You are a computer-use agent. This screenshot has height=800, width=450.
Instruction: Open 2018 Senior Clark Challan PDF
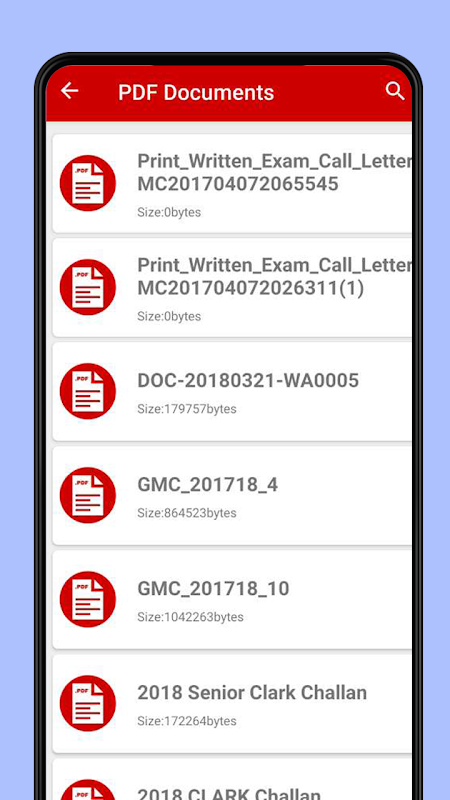tap(232, 704)
